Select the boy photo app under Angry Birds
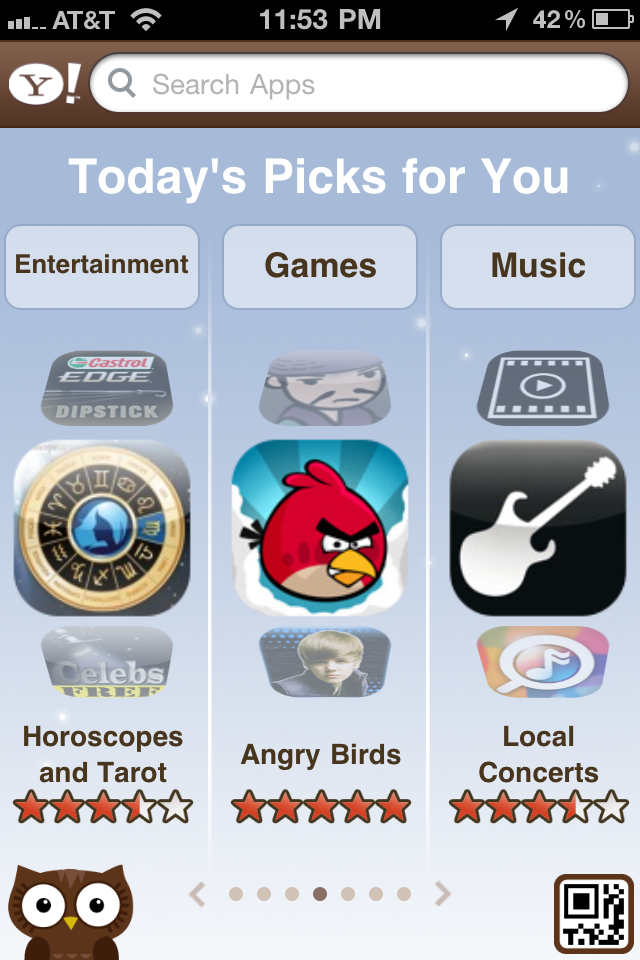 coord(325,662)
